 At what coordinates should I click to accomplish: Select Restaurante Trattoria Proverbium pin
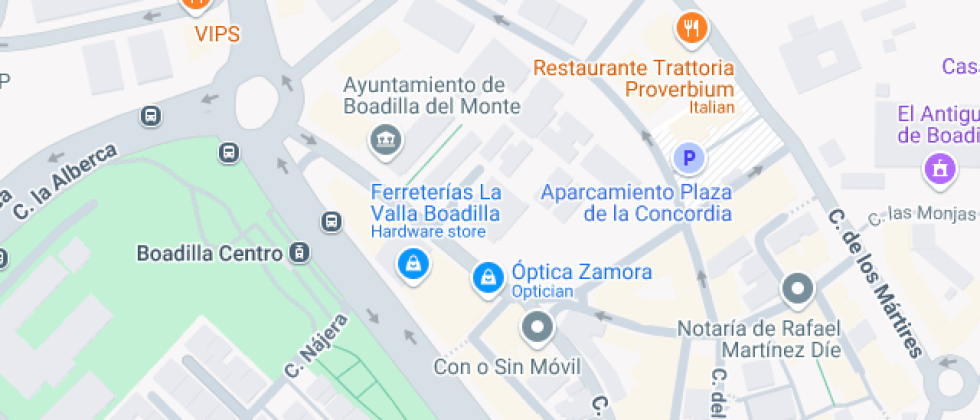click(691, 28)
